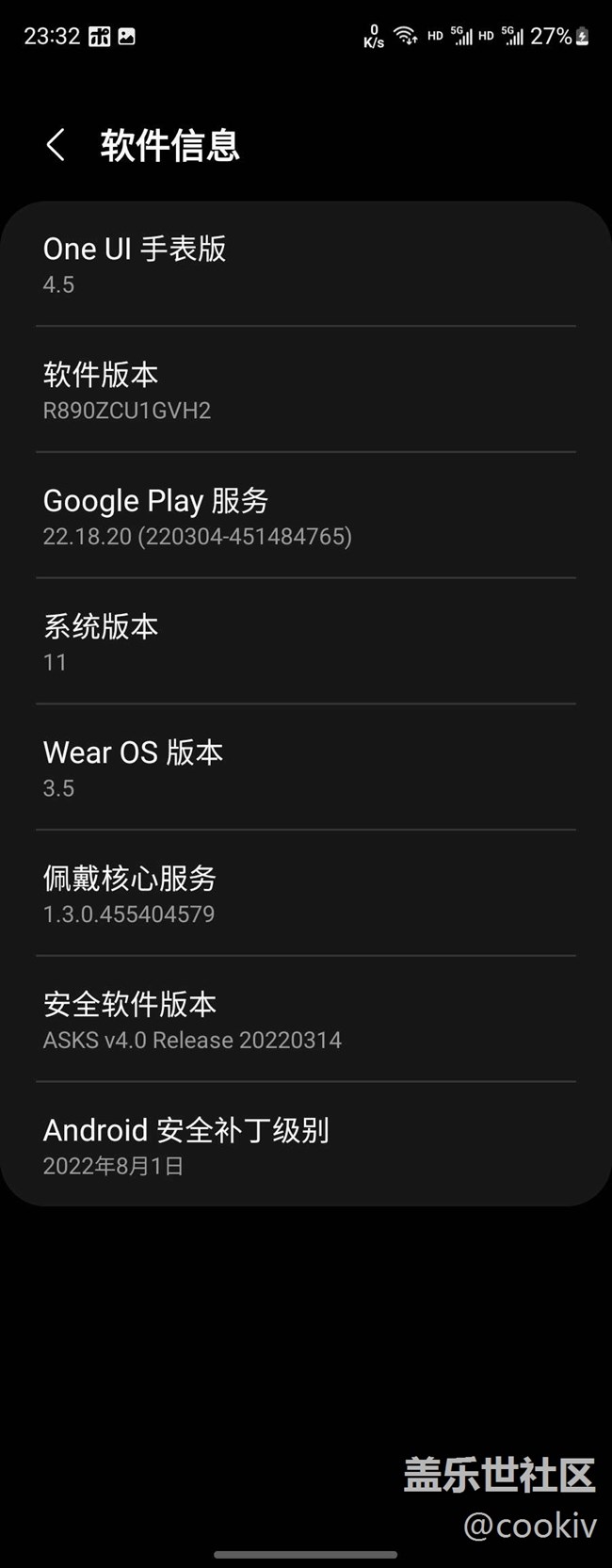Tap the 软件版本 row
The image size is (612, 1568).
pyautogui.click(x=305, y=390)
